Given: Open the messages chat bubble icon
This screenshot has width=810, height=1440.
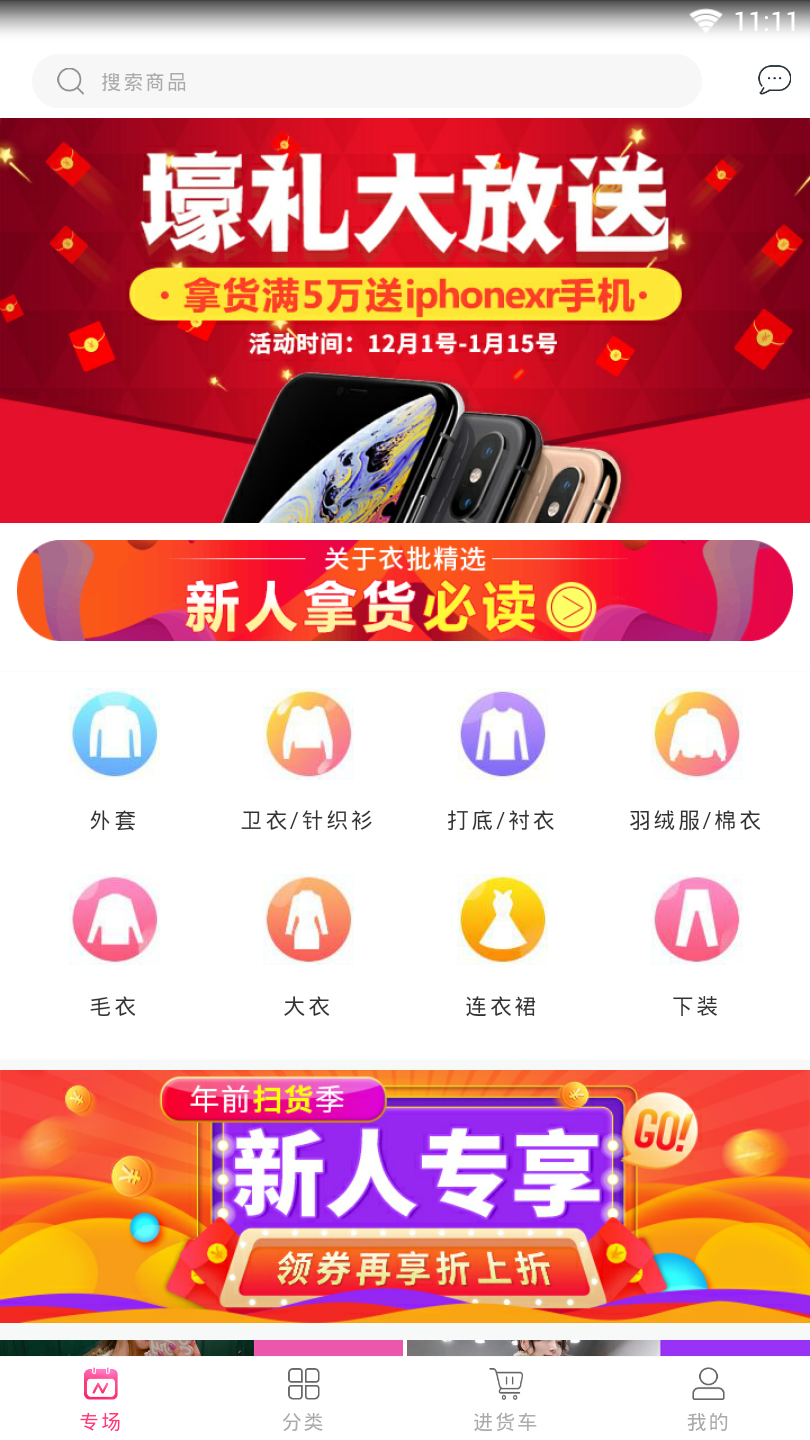Looking at the screenshot, I should tap(774, 80).
